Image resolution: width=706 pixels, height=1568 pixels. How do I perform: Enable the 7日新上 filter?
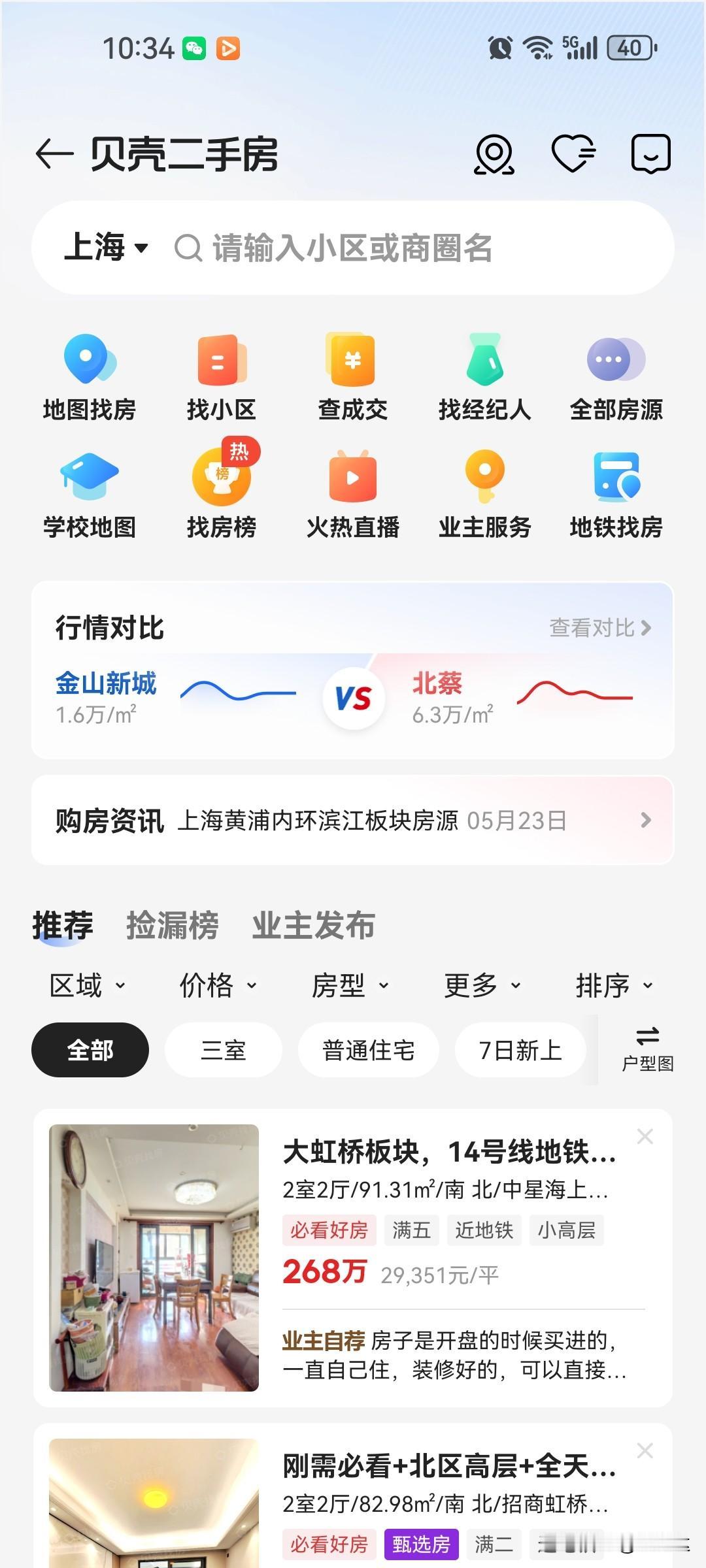520,1049
